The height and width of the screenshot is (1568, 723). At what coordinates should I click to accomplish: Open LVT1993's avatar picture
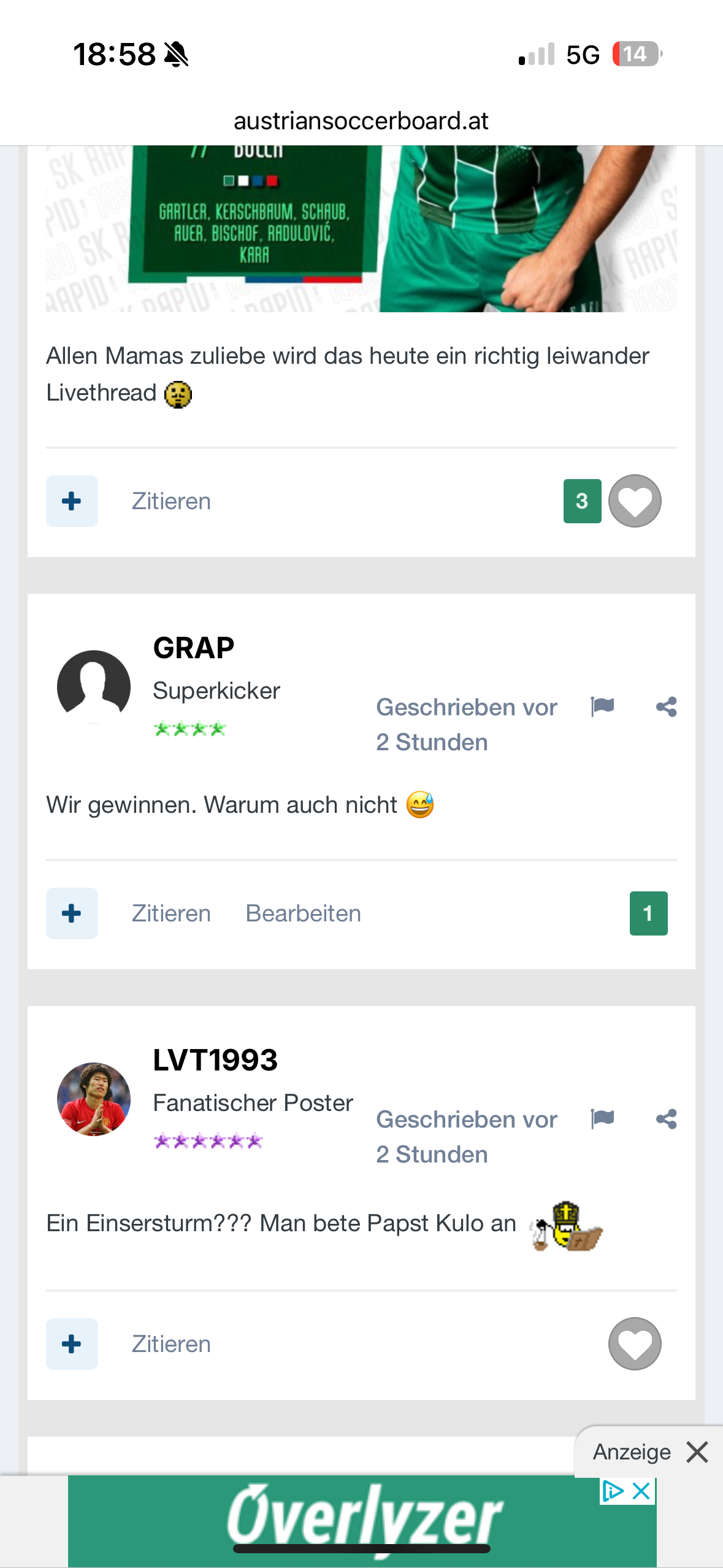(x=94, y=1099)
